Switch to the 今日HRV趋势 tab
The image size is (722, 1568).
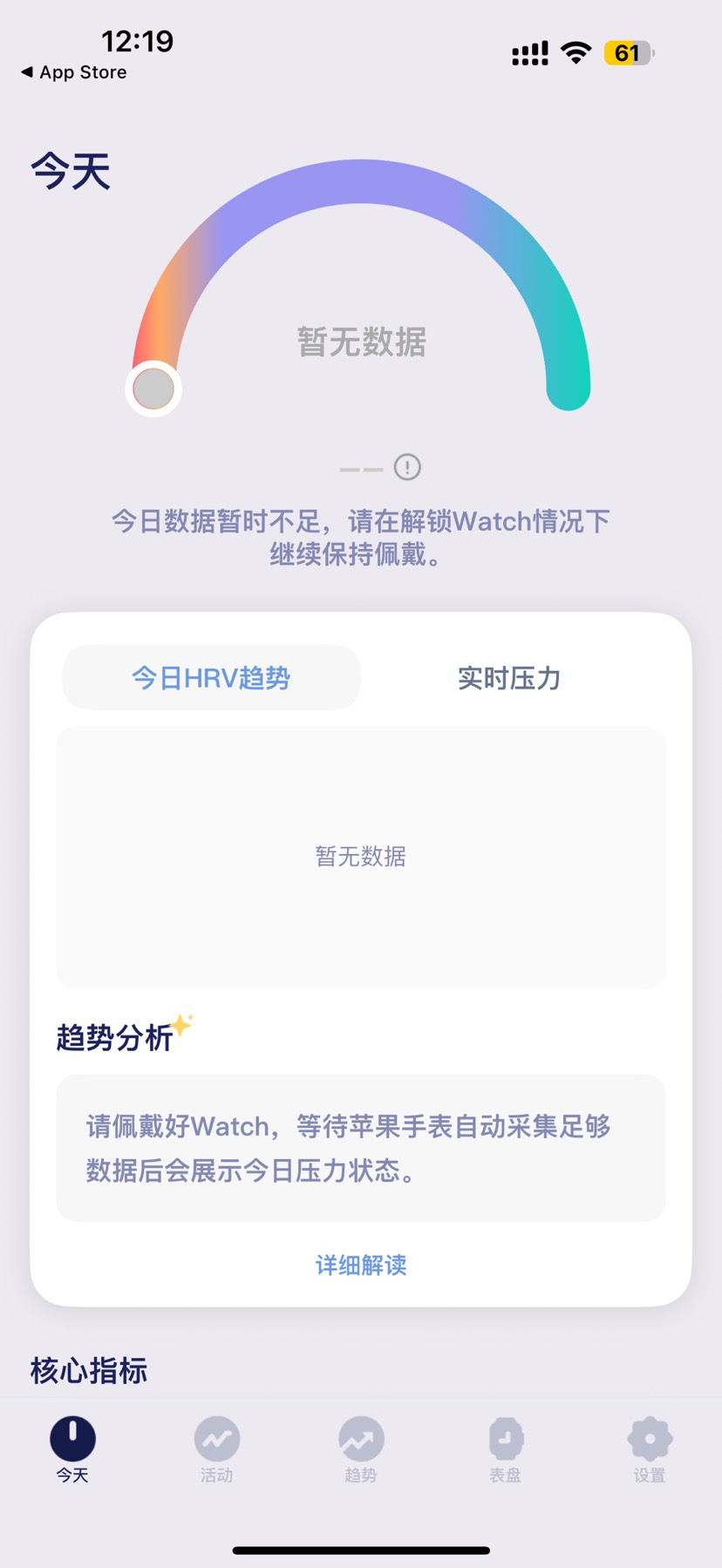[x=211, y=677]
